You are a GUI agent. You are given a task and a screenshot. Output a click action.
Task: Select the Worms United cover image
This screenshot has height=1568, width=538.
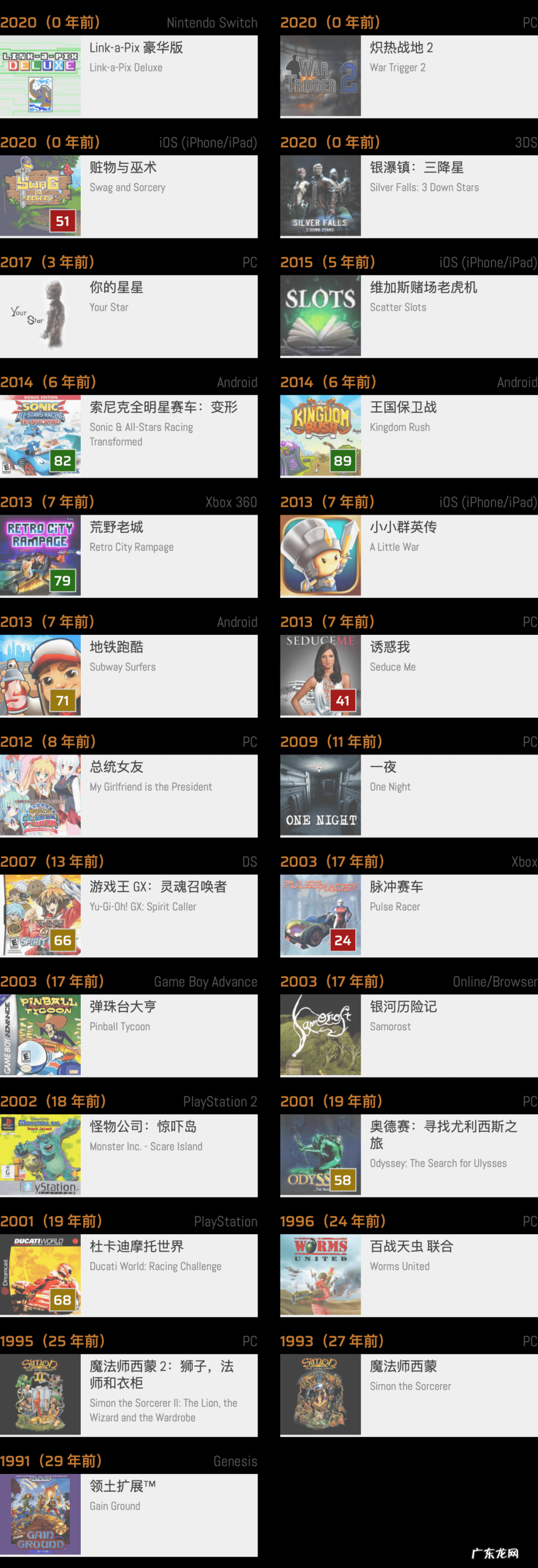[x=320, y=1275]
